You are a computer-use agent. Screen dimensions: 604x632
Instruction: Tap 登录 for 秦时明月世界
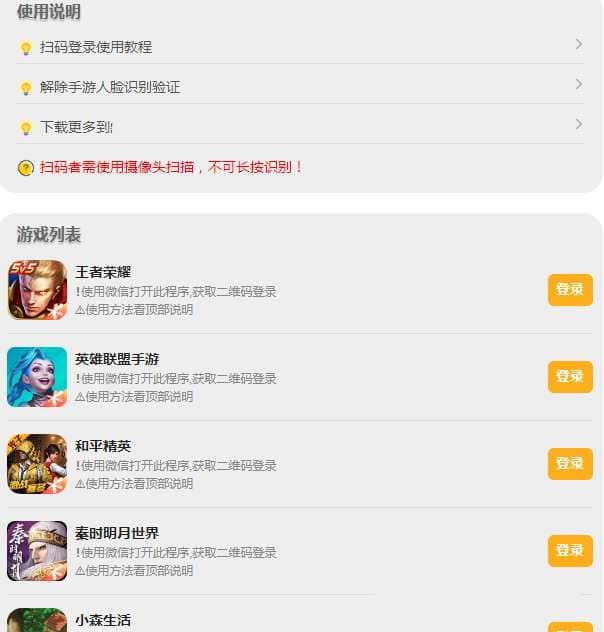pos(570,551)
